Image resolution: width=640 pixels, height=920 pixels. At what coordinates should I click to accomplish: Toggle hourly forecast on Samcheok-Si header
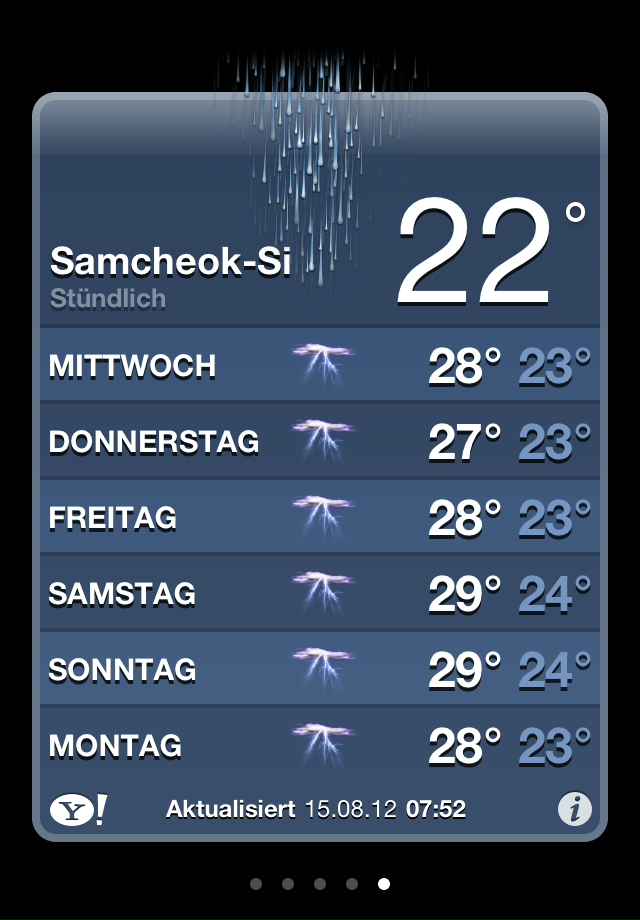pyautogui.click(x=107, y=298)
